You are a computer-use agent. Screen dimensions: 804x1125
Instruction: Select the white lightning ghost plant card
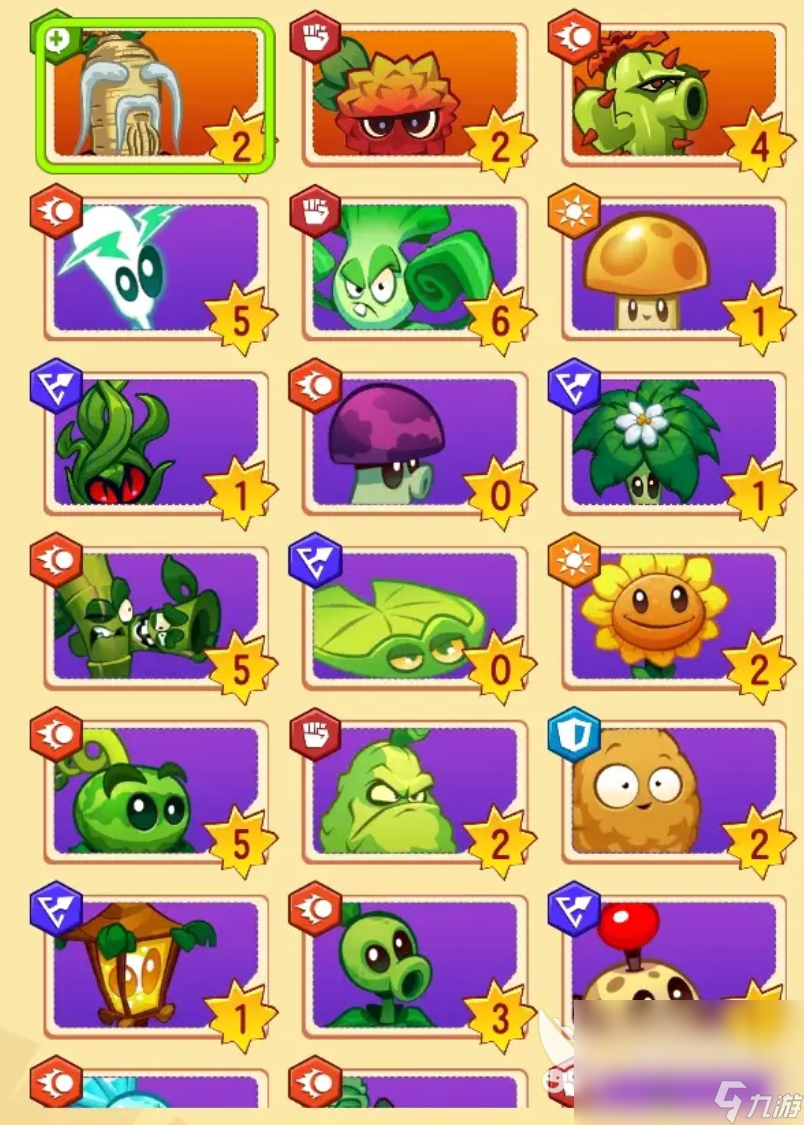click(x=155, y=268)
